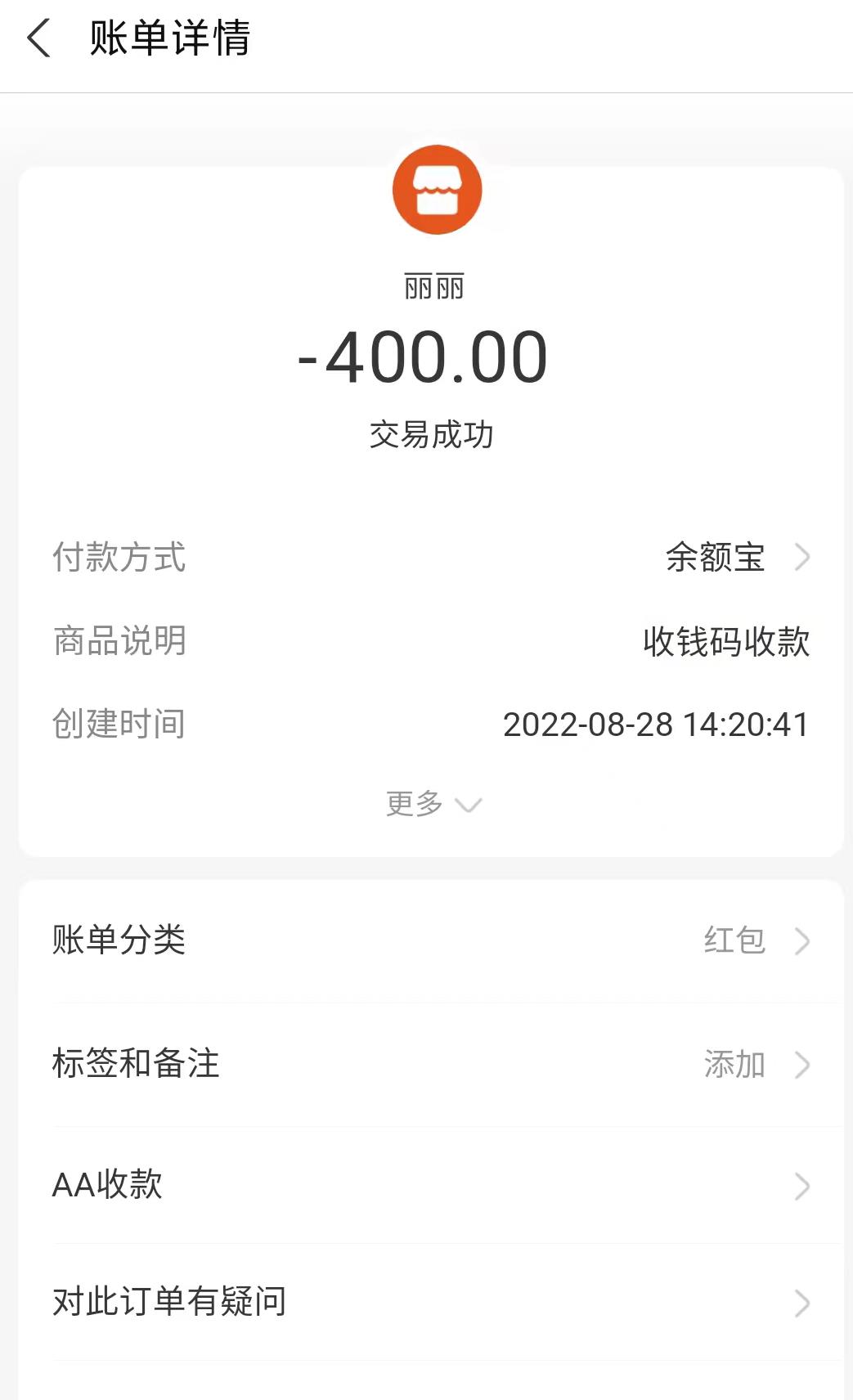Image resolution: width=853 pixels, height=1400 pixels.
Task: Add a note under 标签和备注
Action: point(756,1064)
